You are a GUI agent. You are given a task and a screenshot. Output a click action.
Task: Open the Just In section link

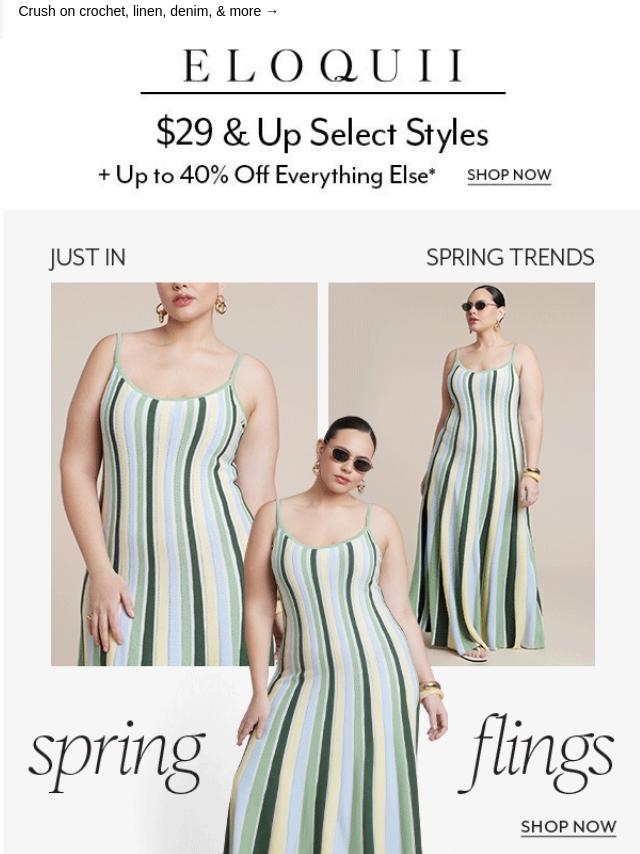(x=88, y=258)
